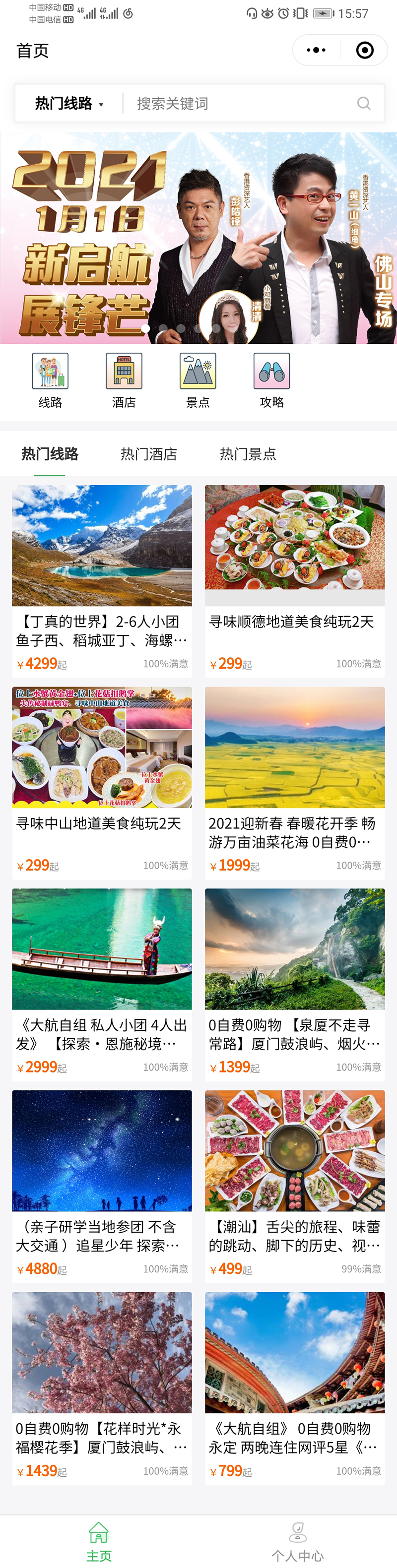
Task: Open 寻味中山地道美食纯玩2天 route card
Action: click(102, 782)
